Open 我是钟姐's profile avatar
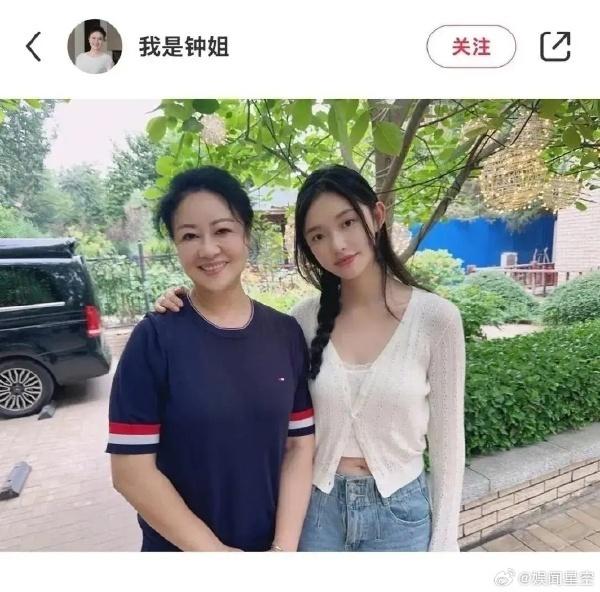The width and height of the screenshot is (600, 592). coord(94,46)
